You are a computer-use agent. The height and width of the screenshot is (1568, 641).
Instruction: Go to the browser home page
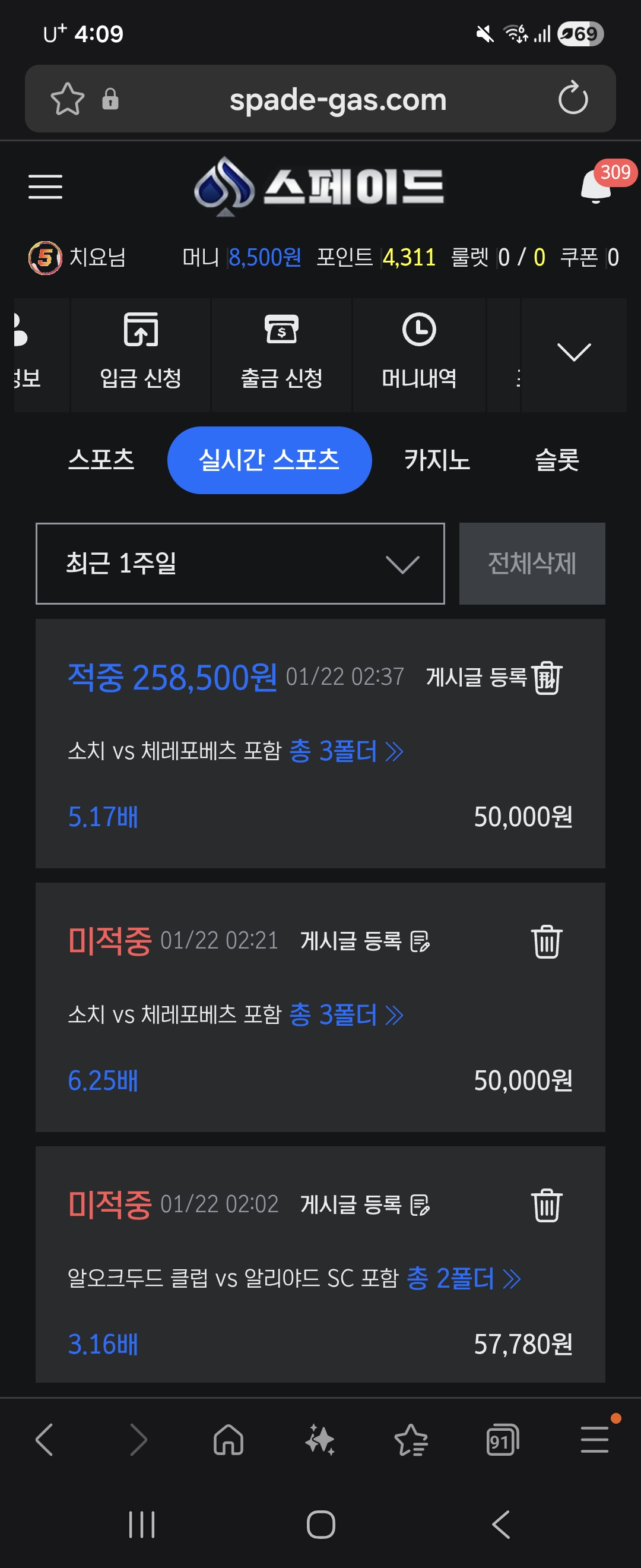click(x=229, y=1440)
